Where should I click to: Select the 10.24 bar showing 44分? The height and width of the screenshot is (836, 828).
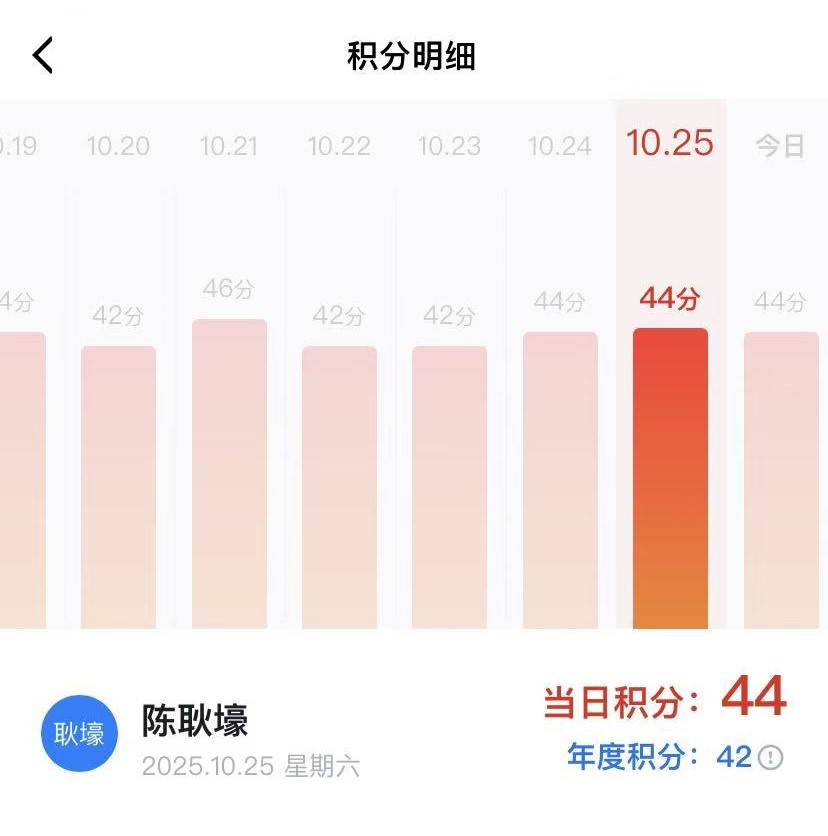560,480
